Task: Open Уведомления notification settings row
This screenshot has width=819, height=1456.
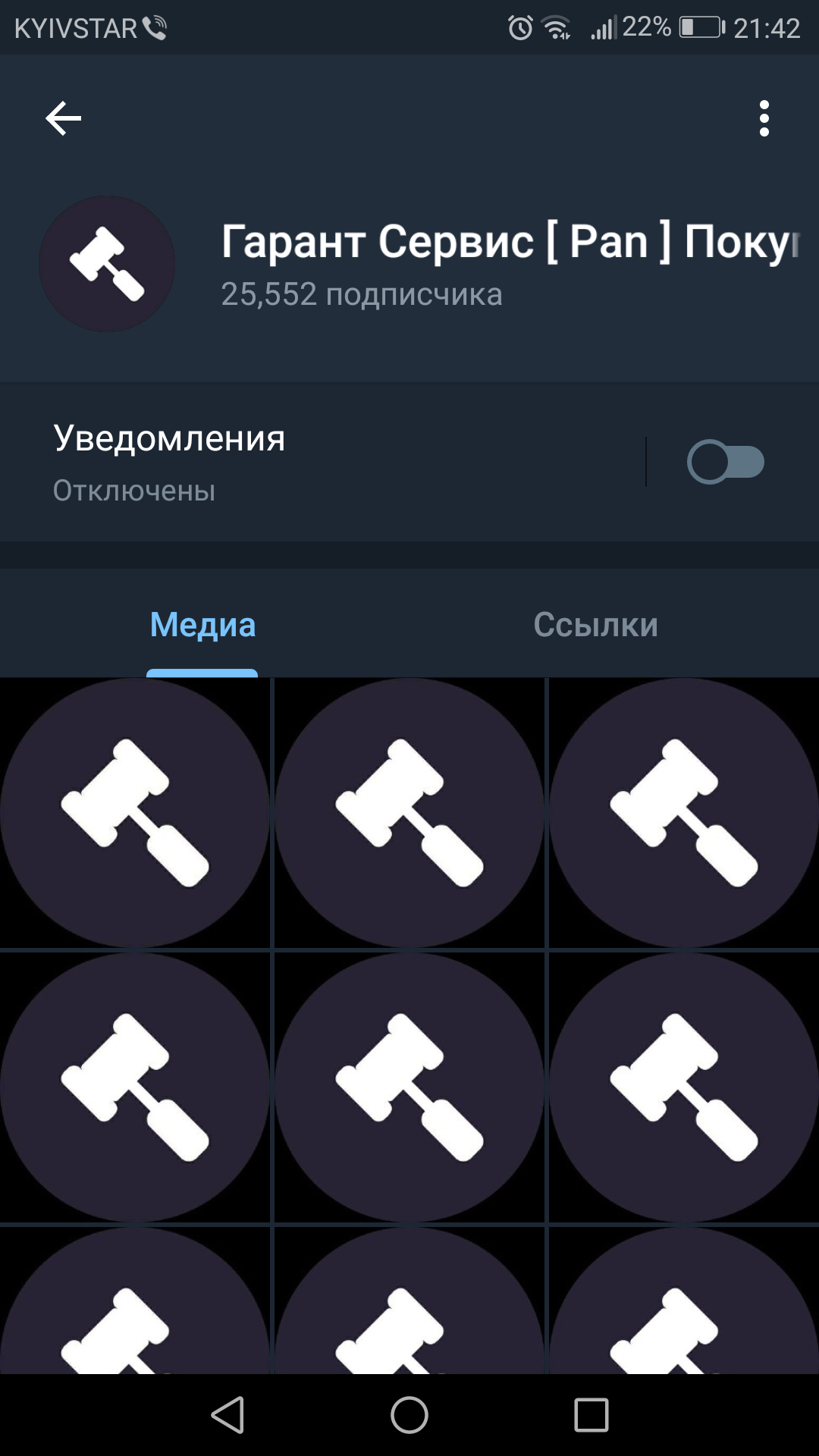Action: pos(322,462)
